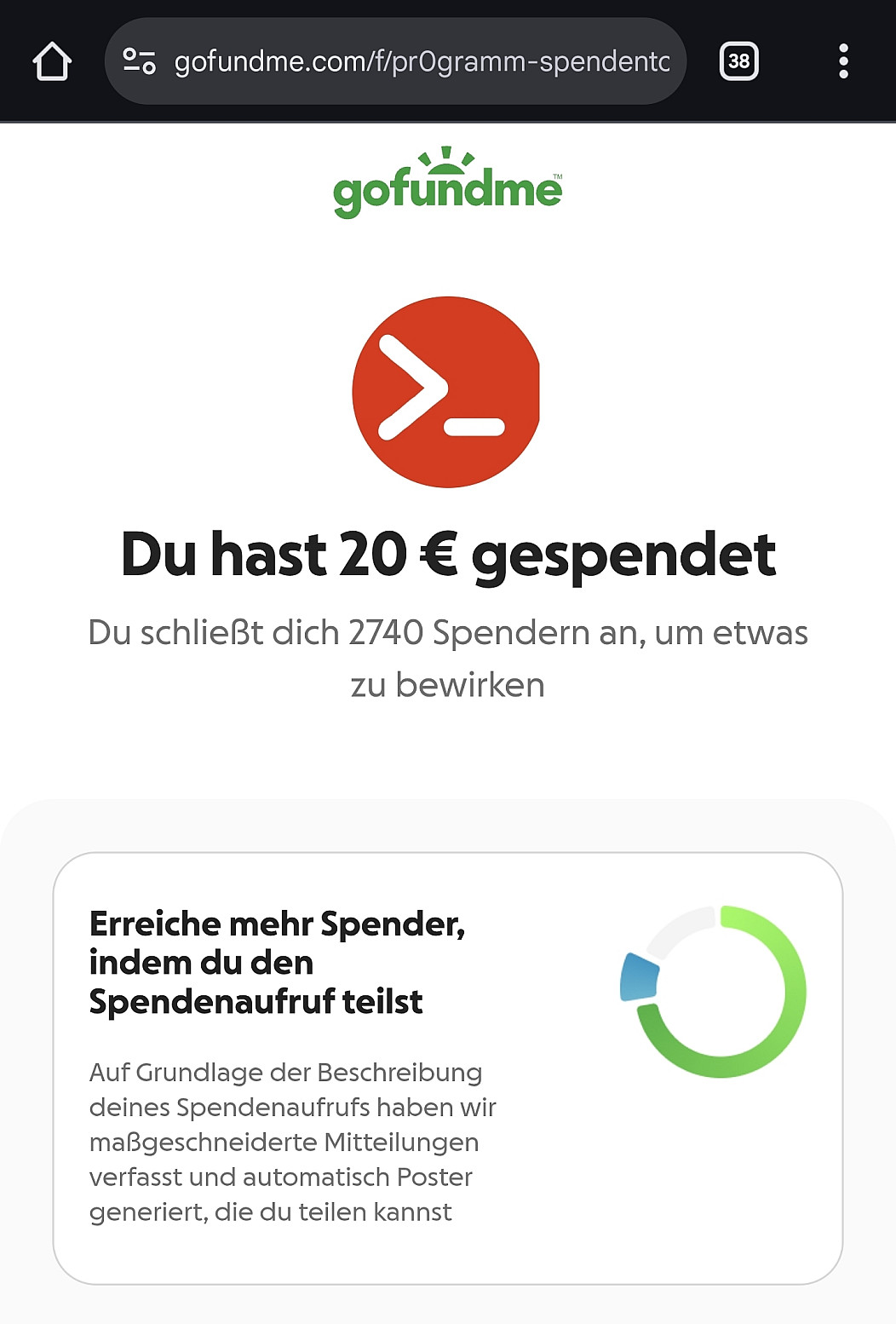This screenshot has width=896, height=1324.
Task: Tap the gofundme.com address bar
Action: coord(422,61)
